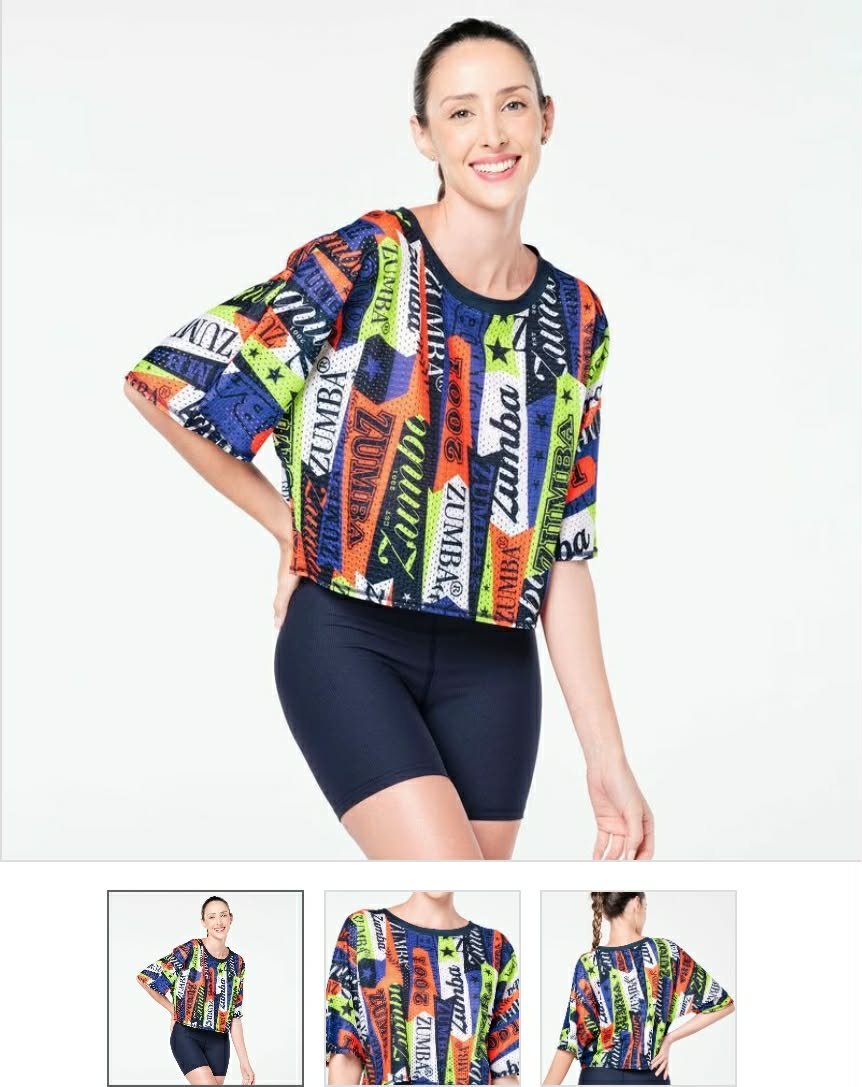
Task: Show the close-up front shirt thumbnail
Action: point(422,987)
